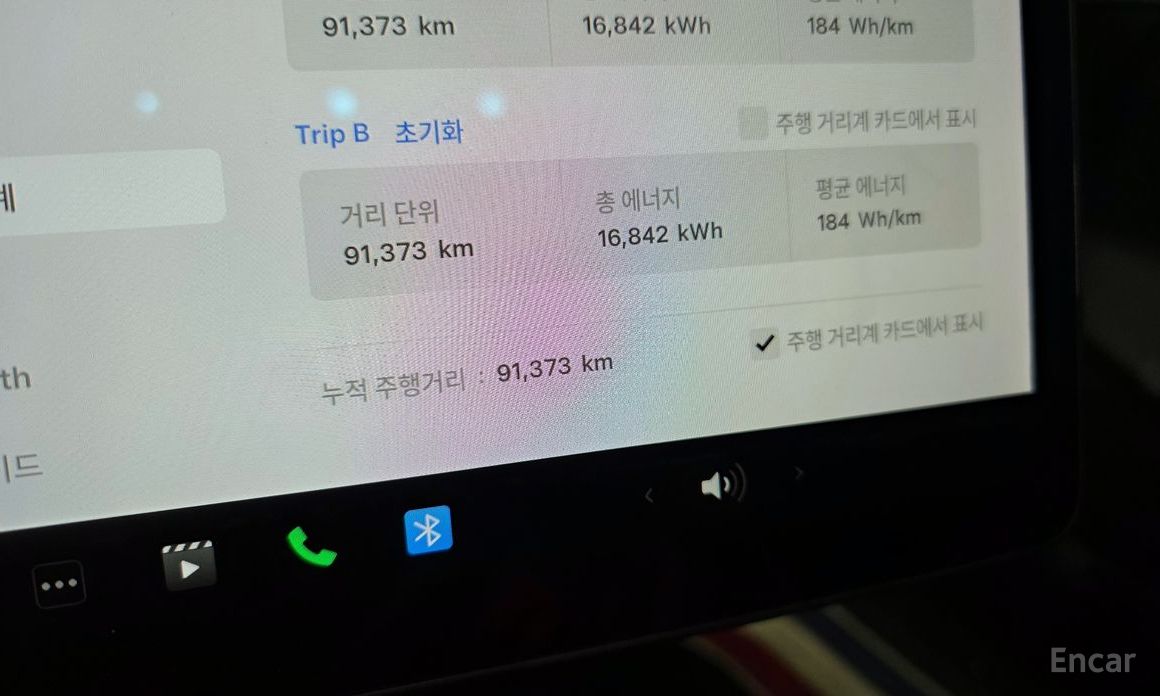
Task: Lower volume with the left arrow
Action: click(649, 494)
